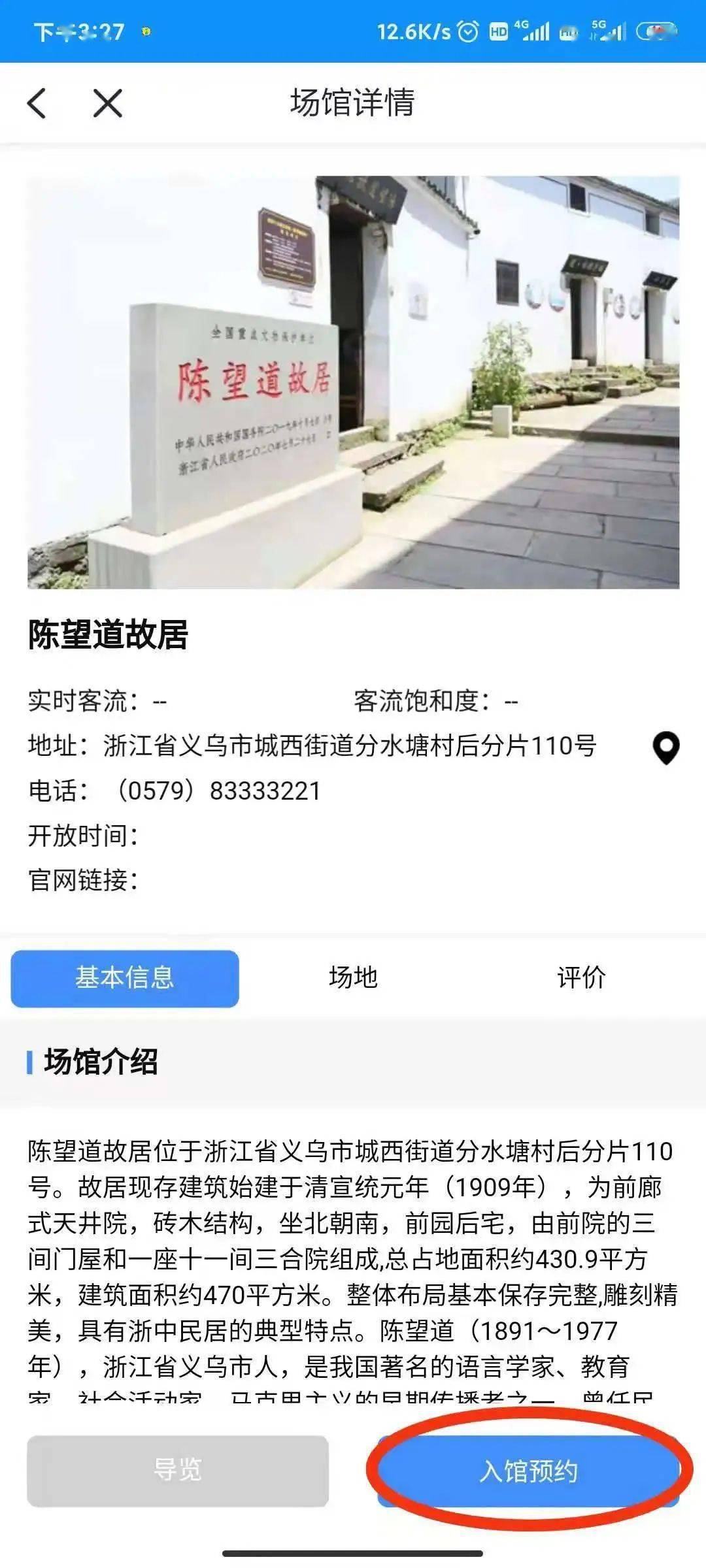Screen dimensions: 706x1568
Task: Switch to the 场地 tab
Action: click(354, 977)
